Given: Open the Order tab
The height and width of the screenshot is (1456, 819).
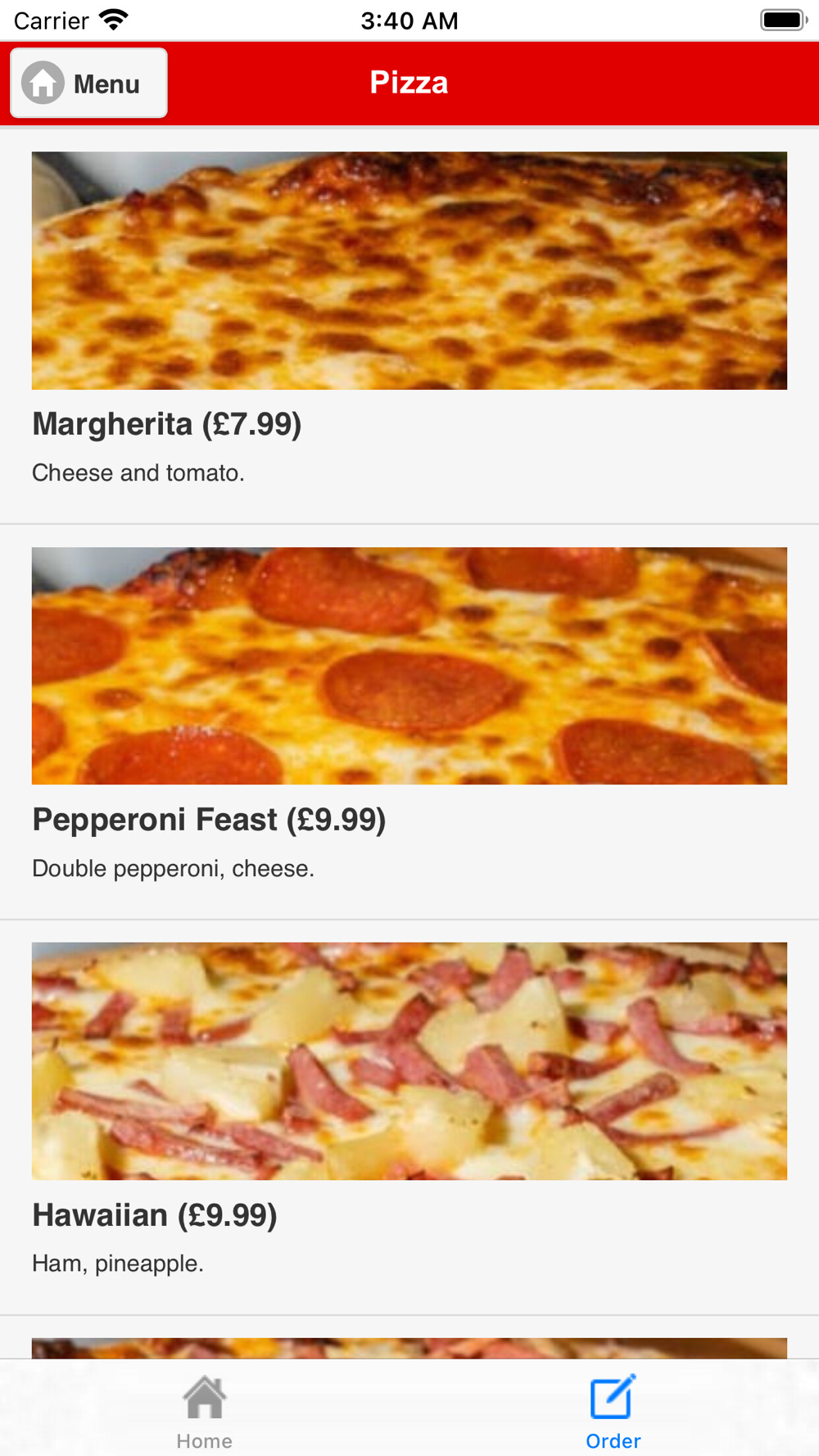Looking at the screenshot, I should point(613,1412).
